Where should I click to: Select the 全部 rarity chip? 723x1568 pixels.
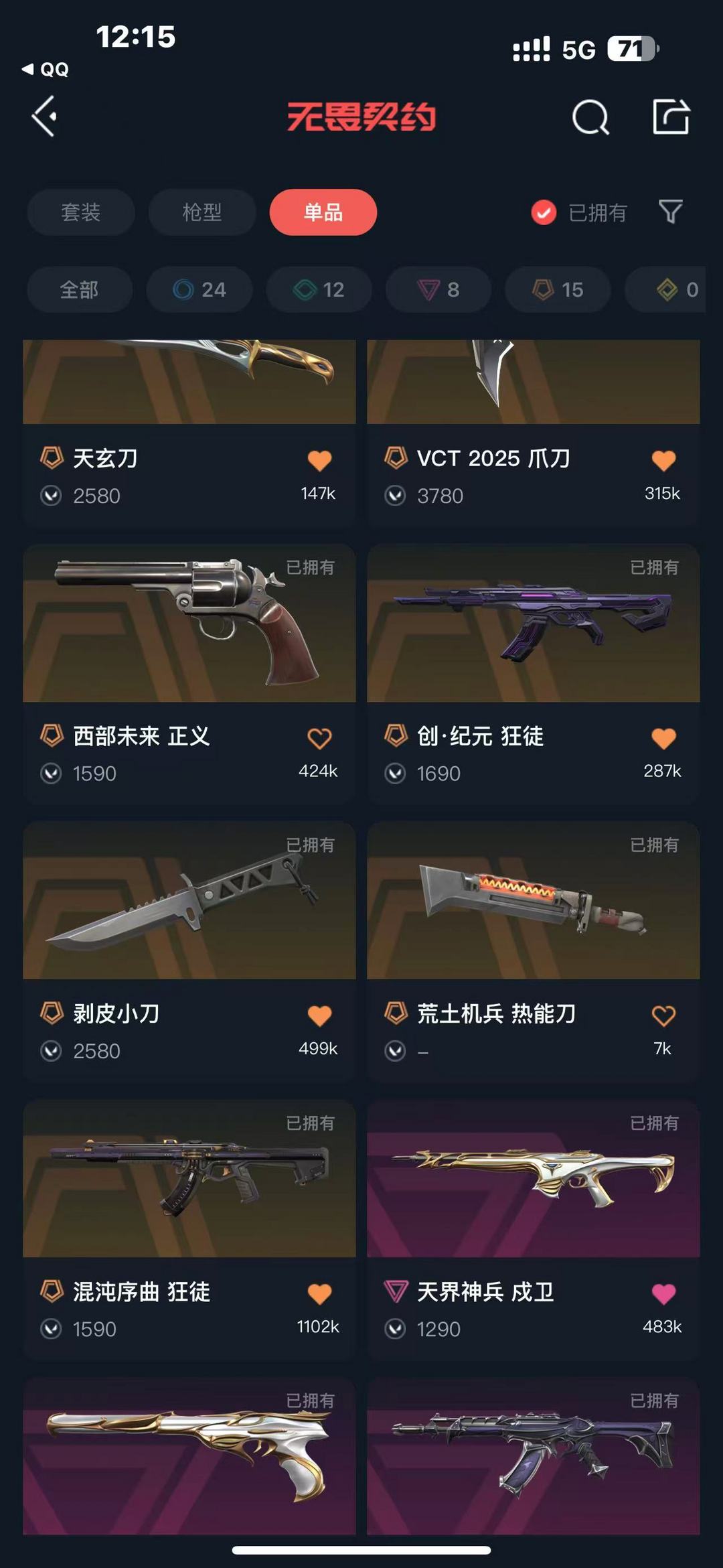(x=80, y=289)
